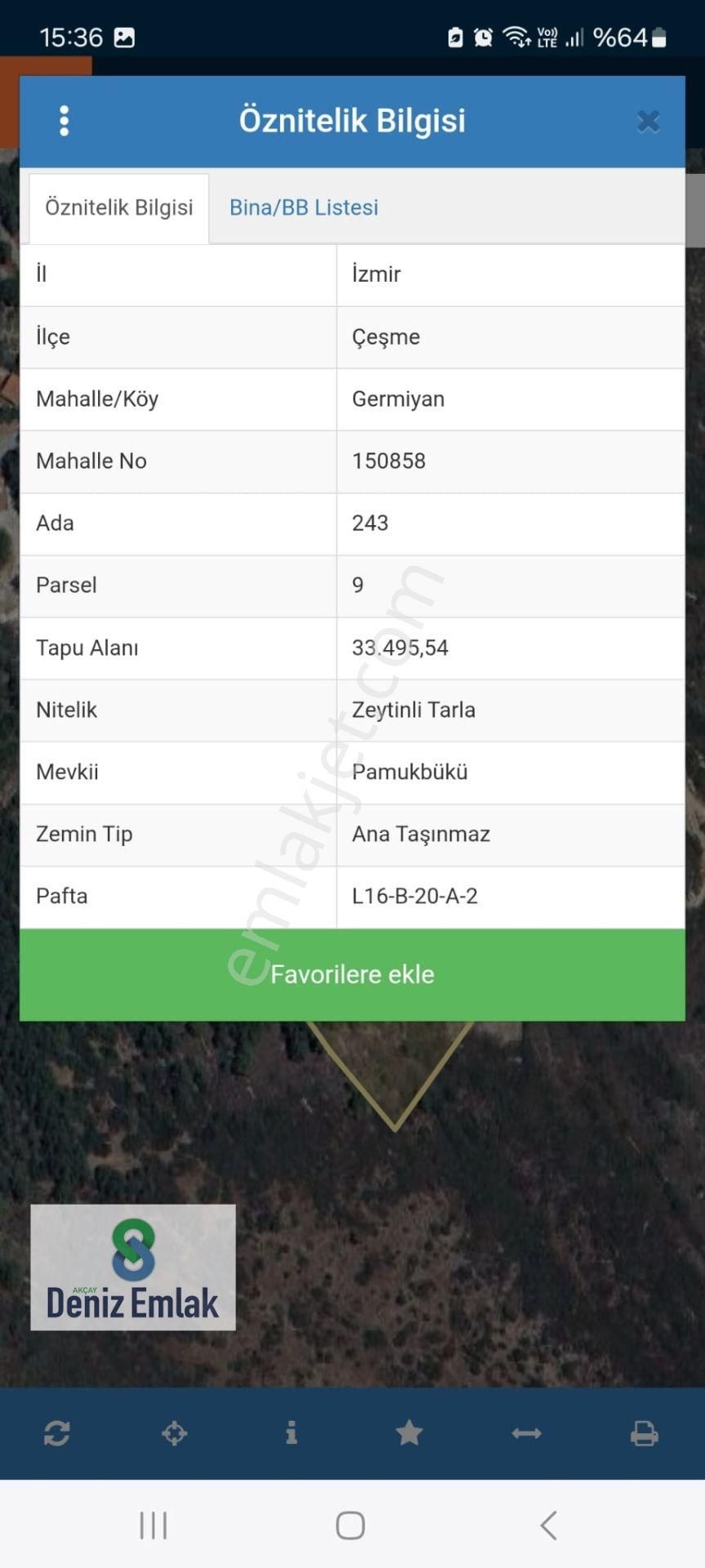Close the Öznitelik Bilgisi dialog
This screenshot has height=1568, width=705.
click(x=648, y=122)
